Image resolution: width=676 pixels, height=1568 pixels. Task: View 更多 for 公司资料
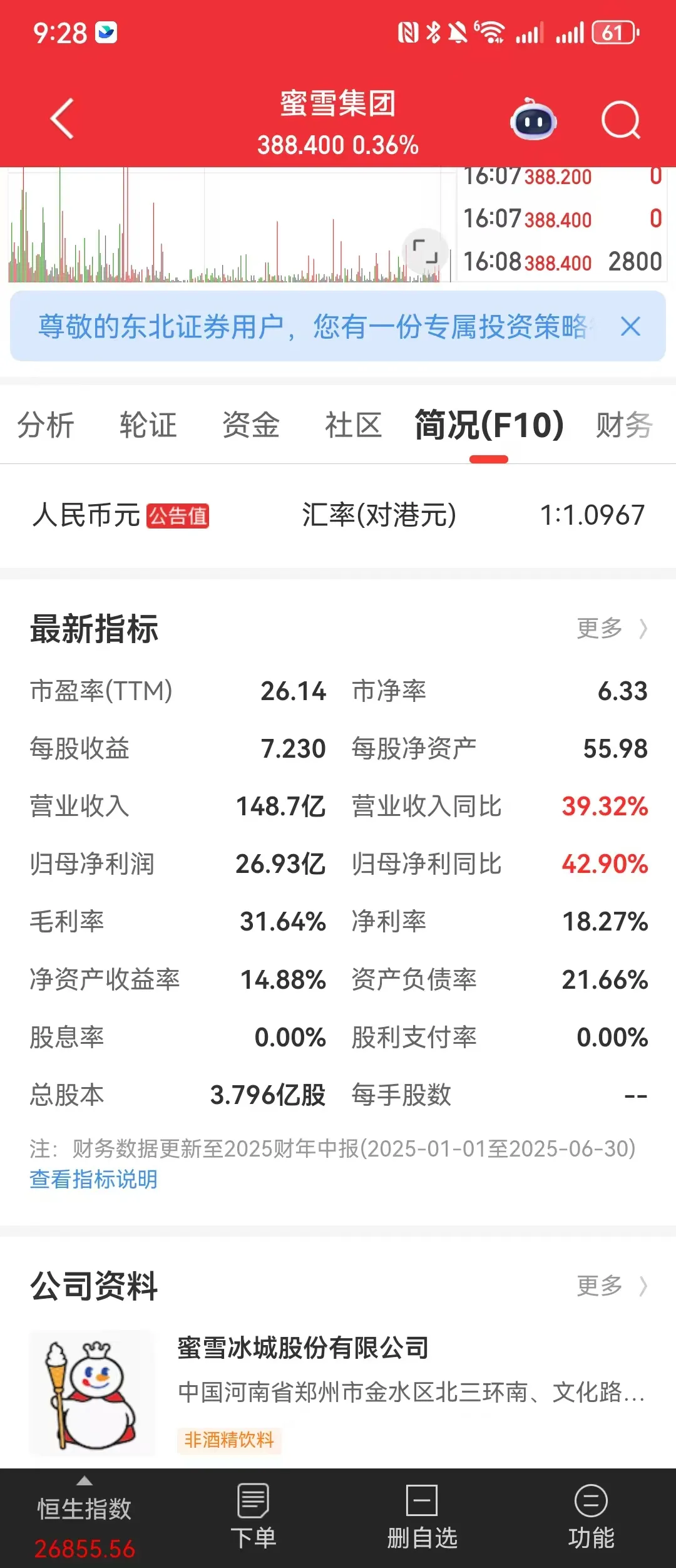click(611, 1286)
